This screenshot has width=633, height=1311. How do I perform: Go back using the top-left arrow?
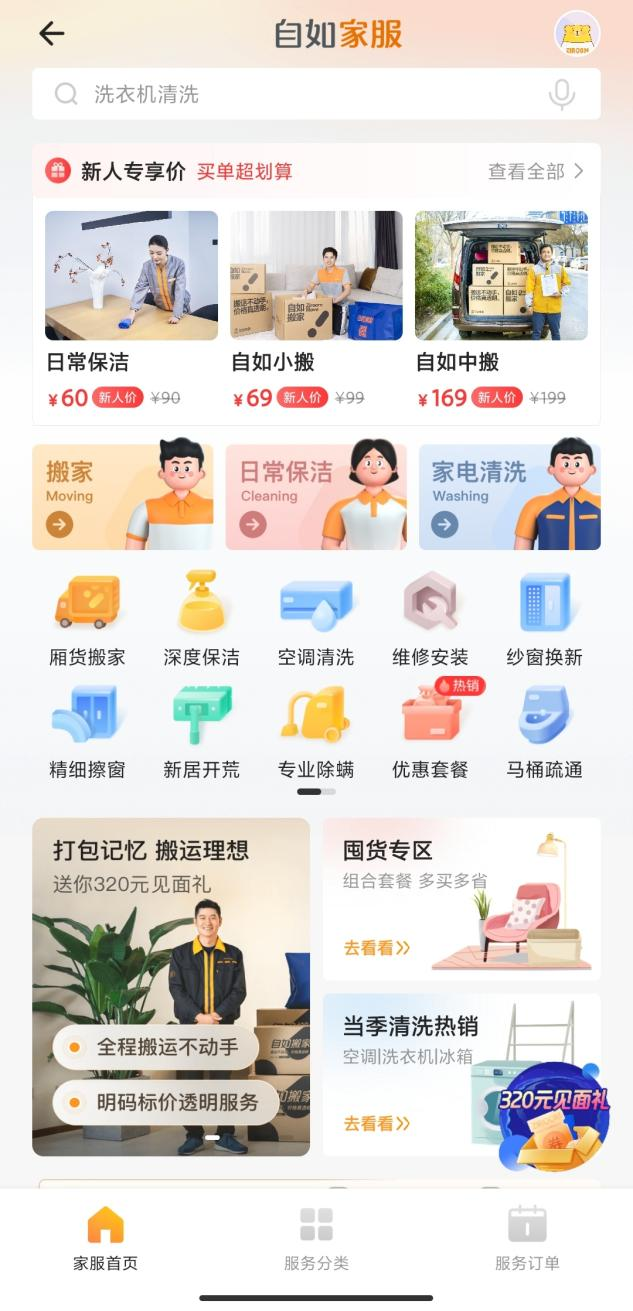pyautogui.click(x=52, y=33)
